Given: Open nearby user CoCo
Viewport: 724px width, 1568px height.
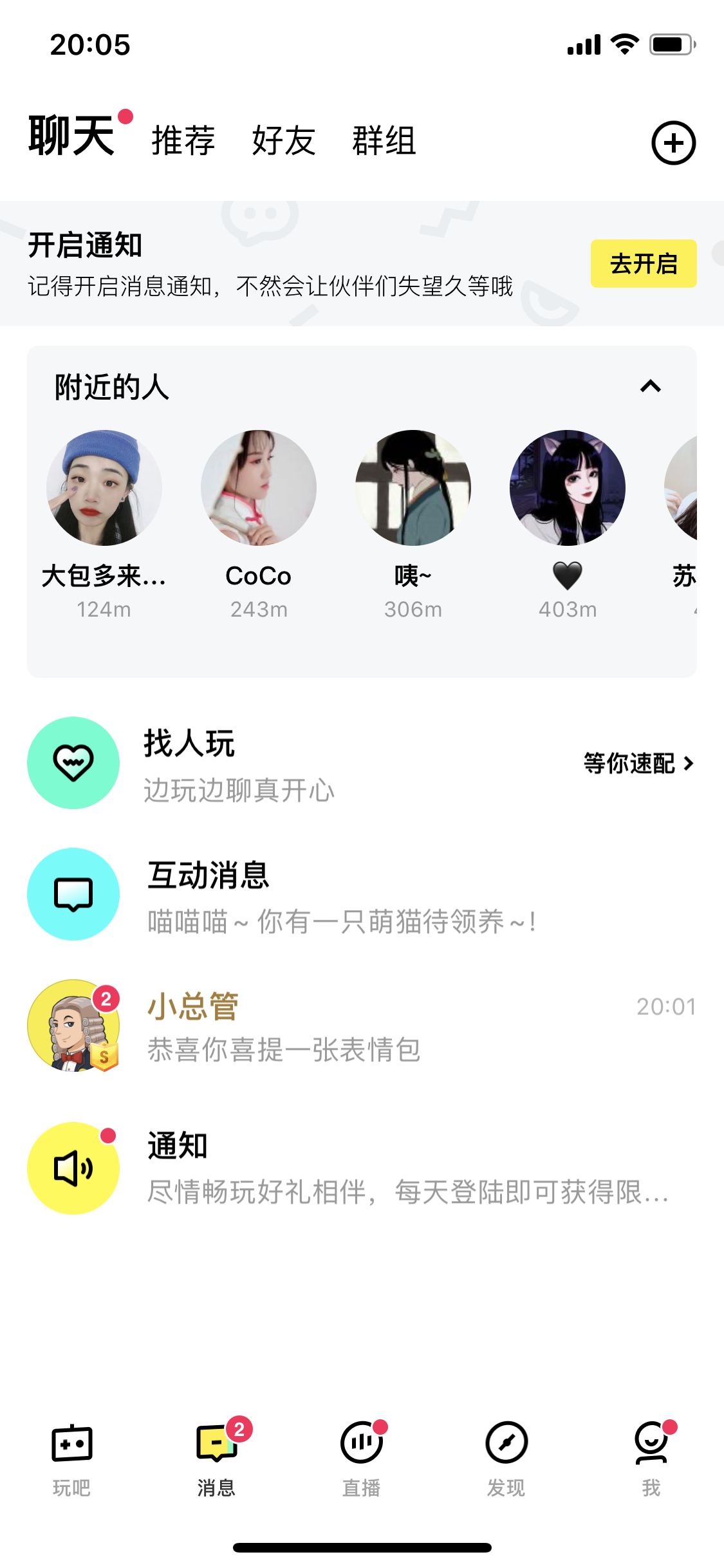Looking at the screenshot, I should [259, 488].
